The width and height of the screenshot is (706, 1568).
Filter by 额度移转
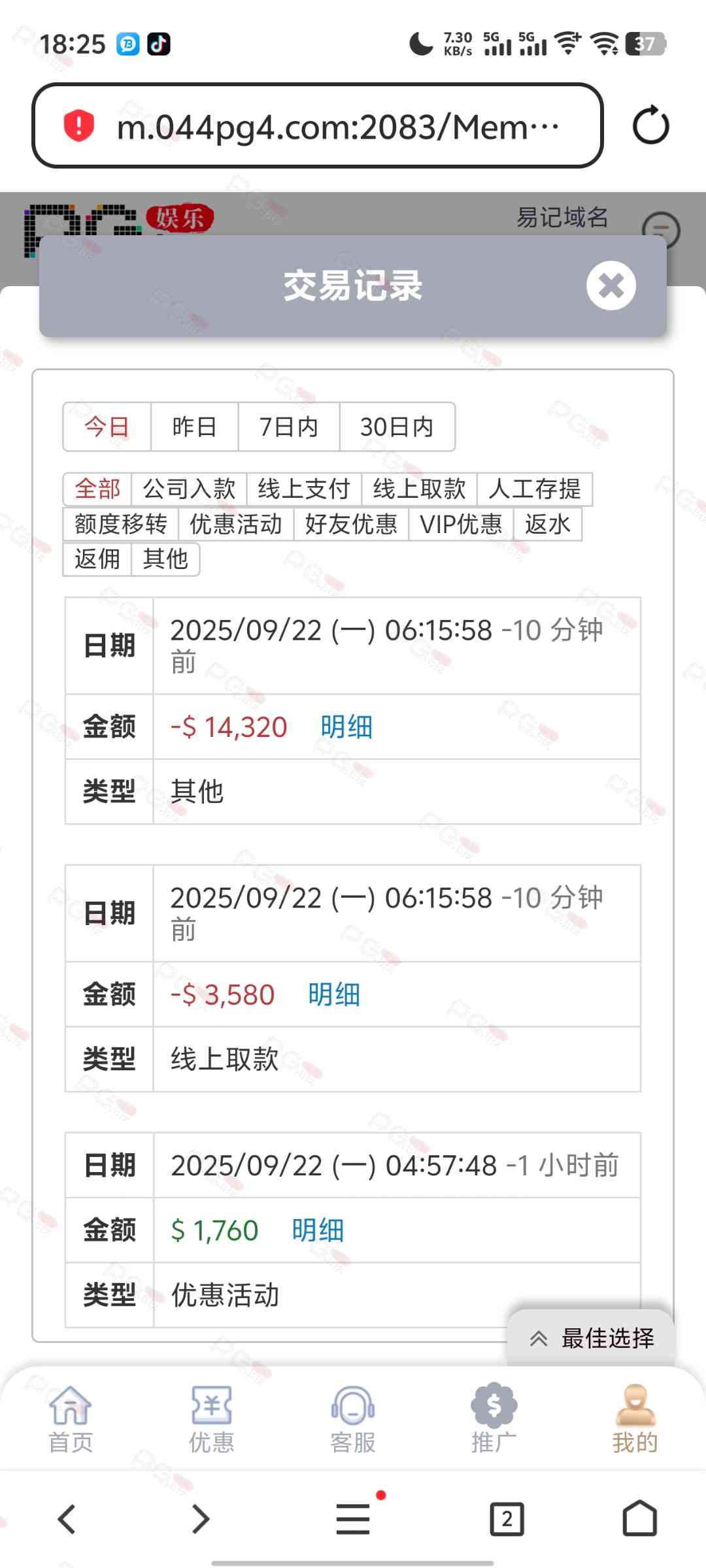click(x=121, y=524)
